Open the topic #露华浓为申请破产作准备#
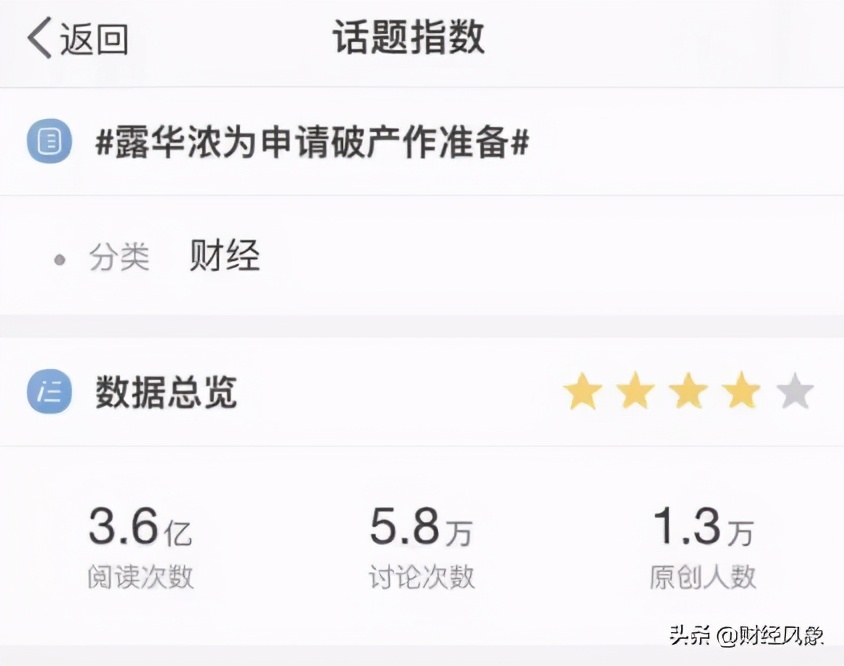This screenshot has height=666, width=844. 311,143
